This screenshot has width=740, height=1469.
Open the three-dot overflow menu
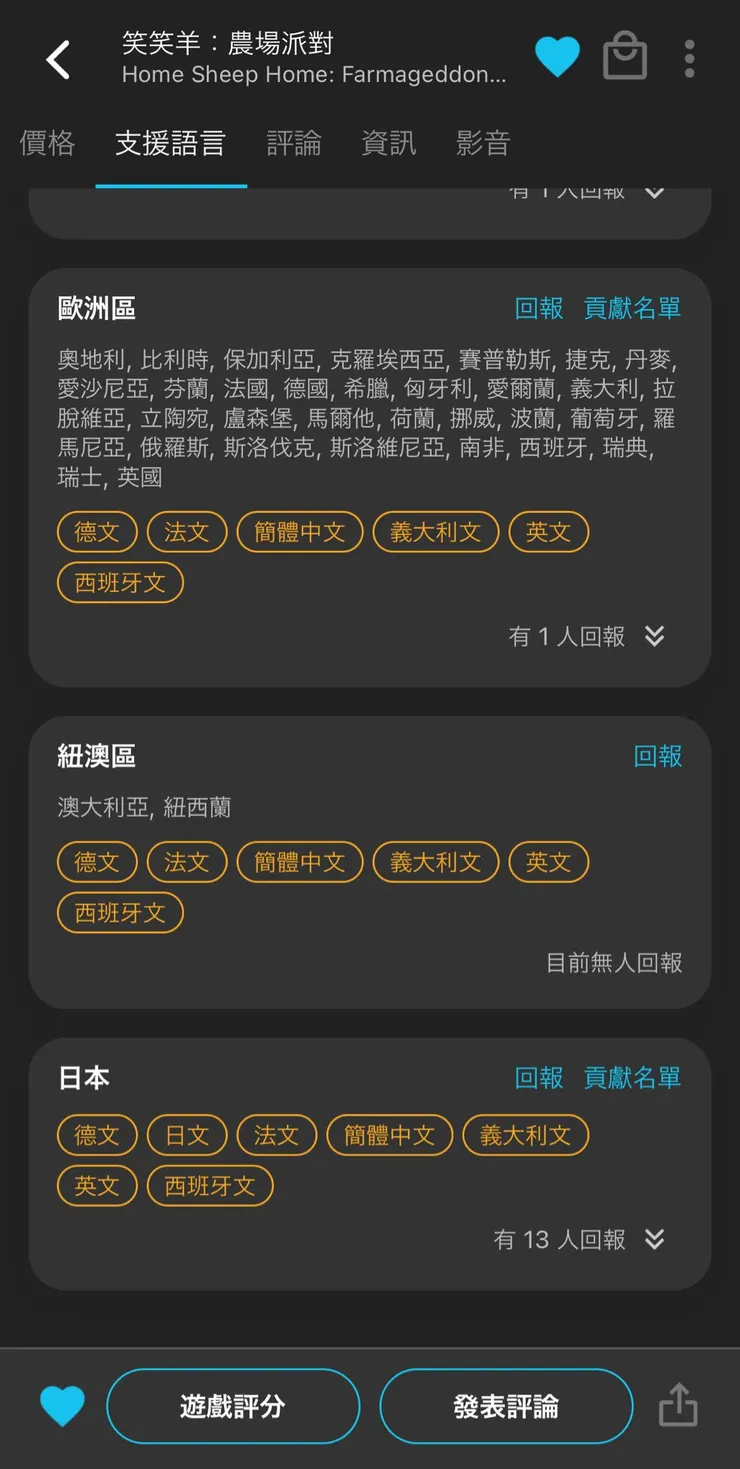[x=689, y=59]
